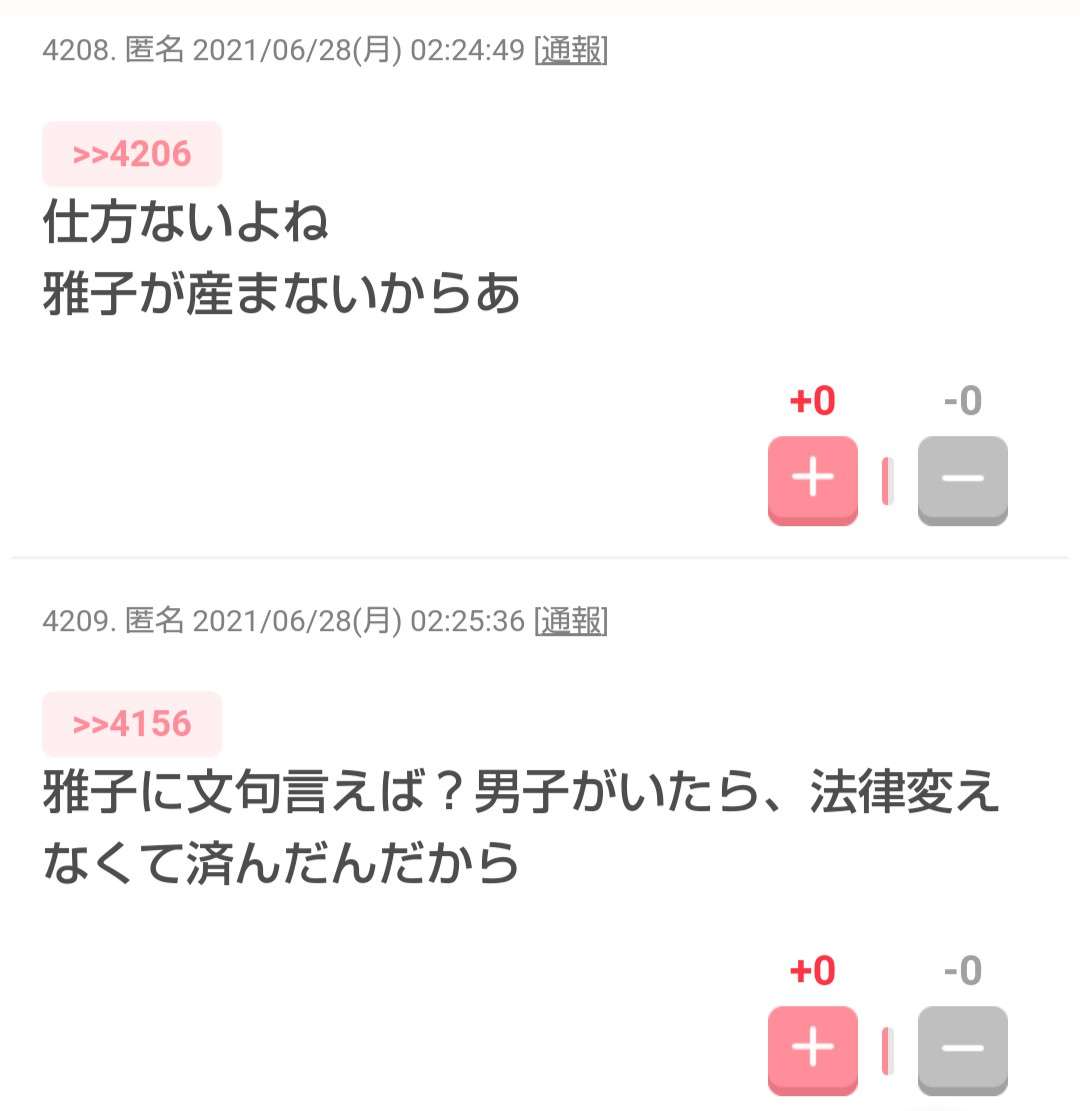Image resolution: width=1080 pixels, height=1111 pixels.
Task: Downvote comment 4208 with minus button
Action: pos(962,479)
